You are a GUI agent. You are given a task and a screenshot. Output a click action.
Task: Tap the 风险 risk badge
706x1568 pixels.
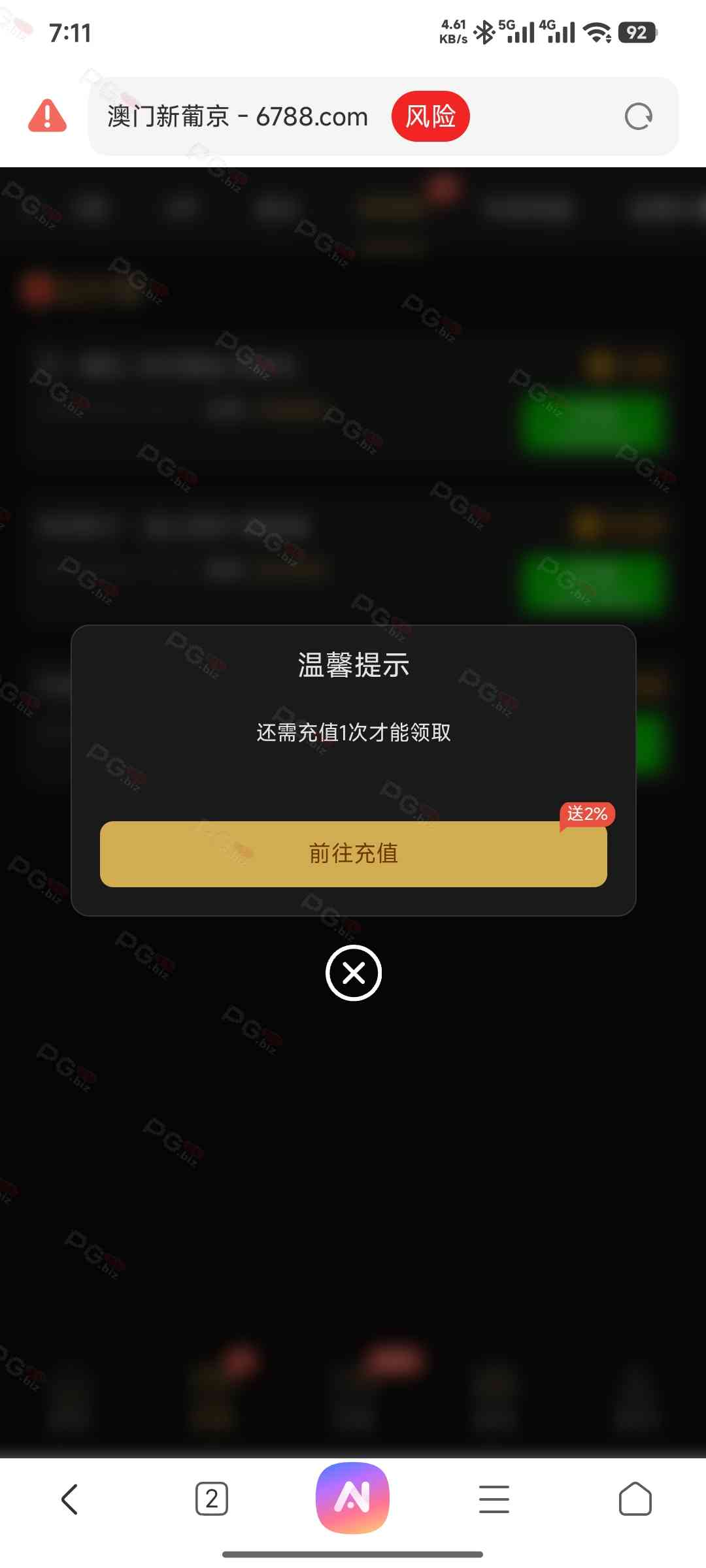(x=430, y=116)
